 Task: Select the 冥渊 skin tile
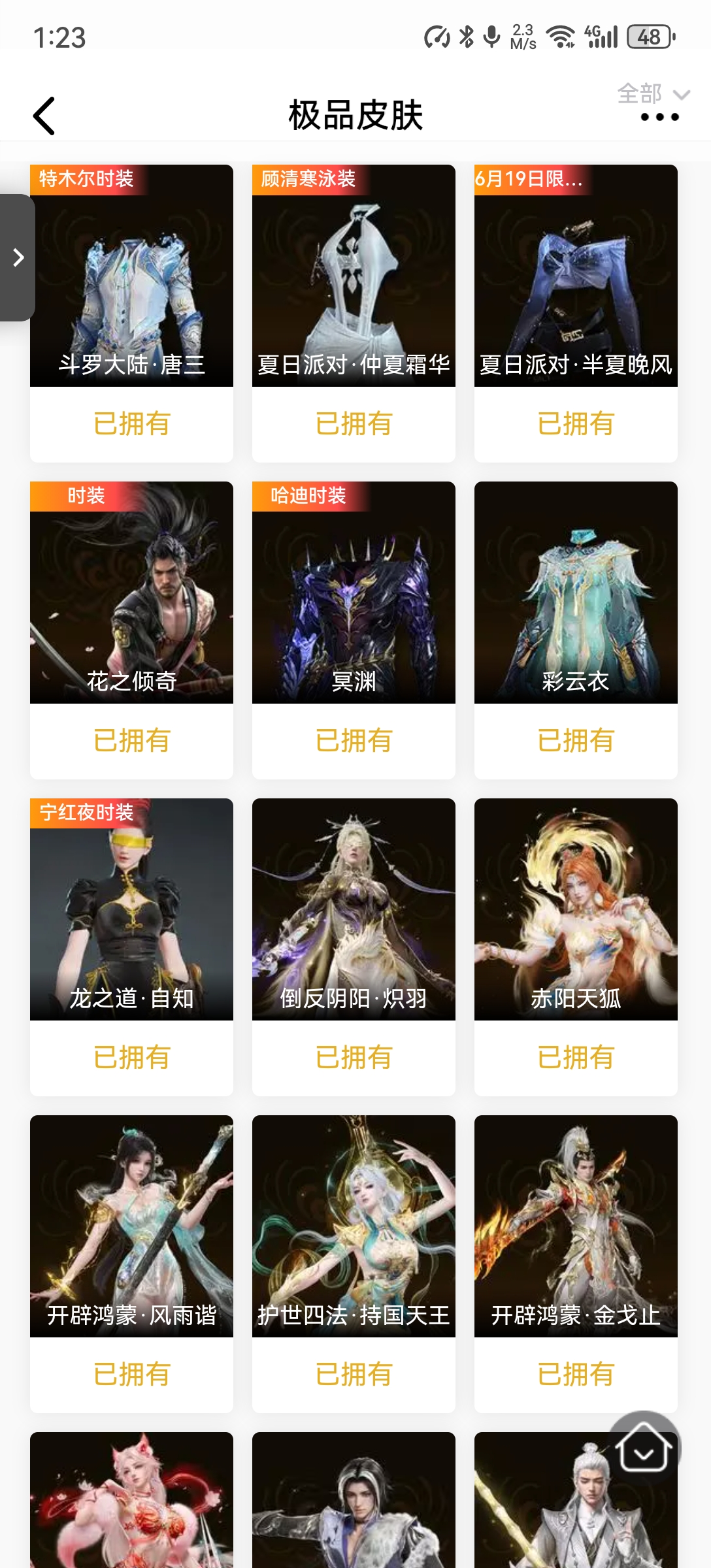[354, 593]
